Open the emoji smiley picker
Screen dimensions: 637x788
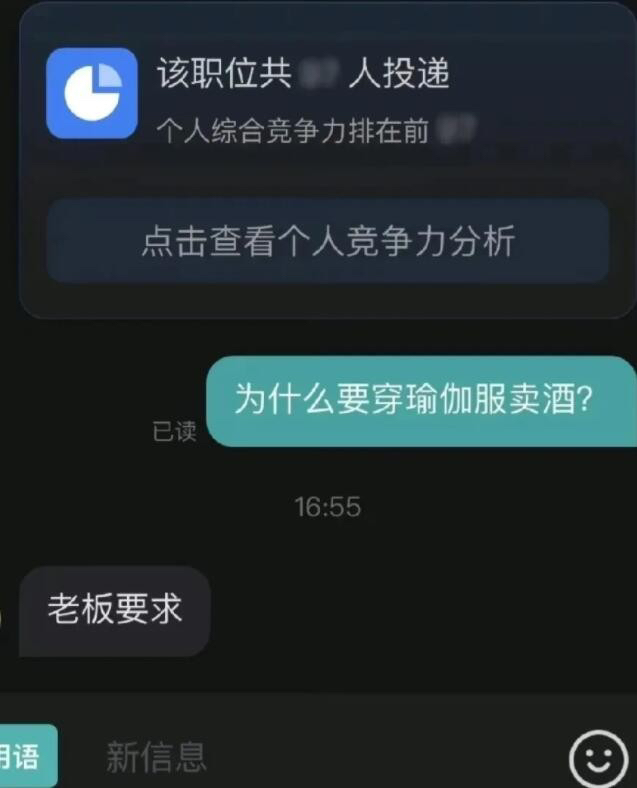click(x=598, y=759)
